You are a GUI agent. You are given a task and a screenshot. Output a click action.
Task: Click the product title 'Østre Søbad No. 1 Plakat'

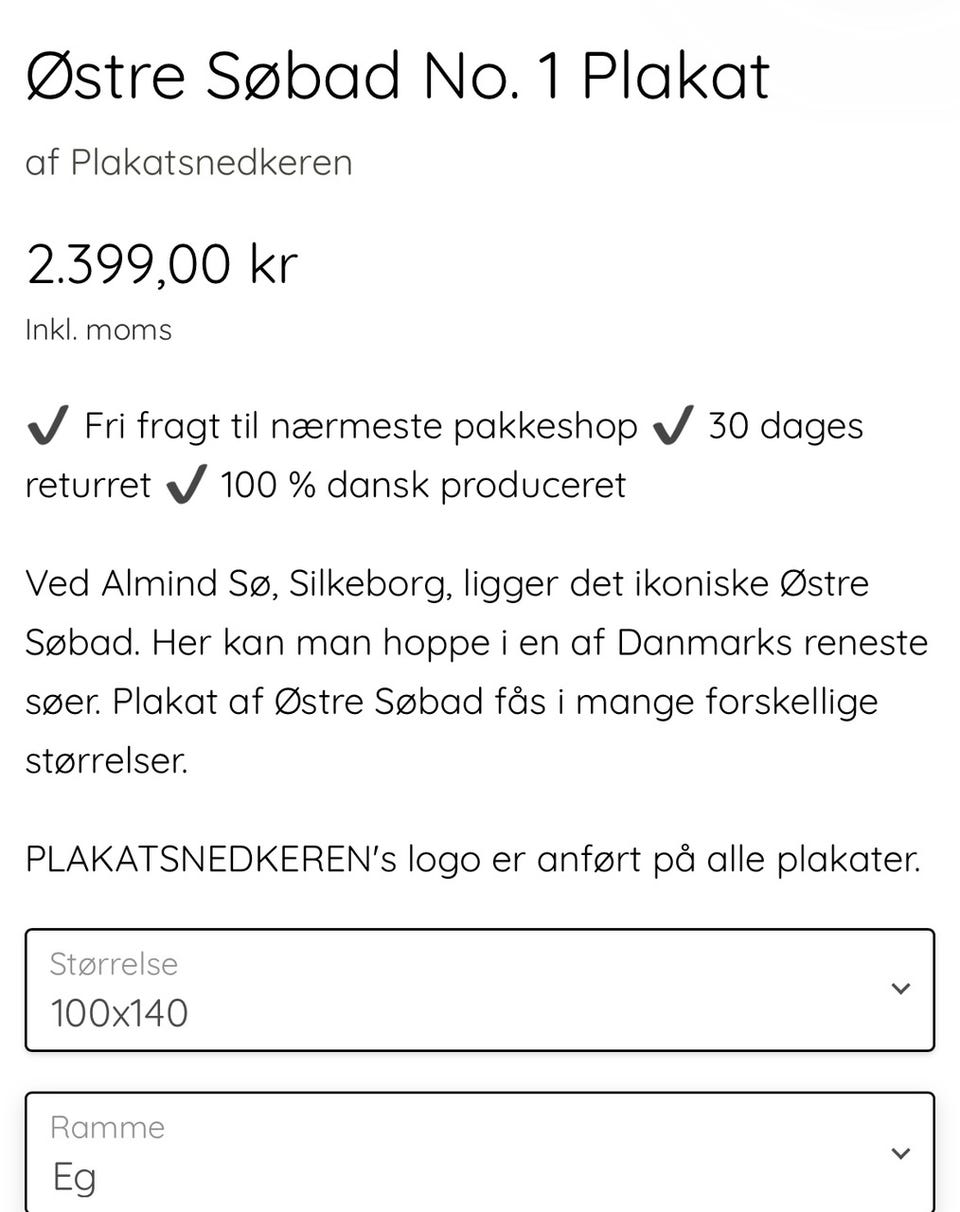click(397, 75)
